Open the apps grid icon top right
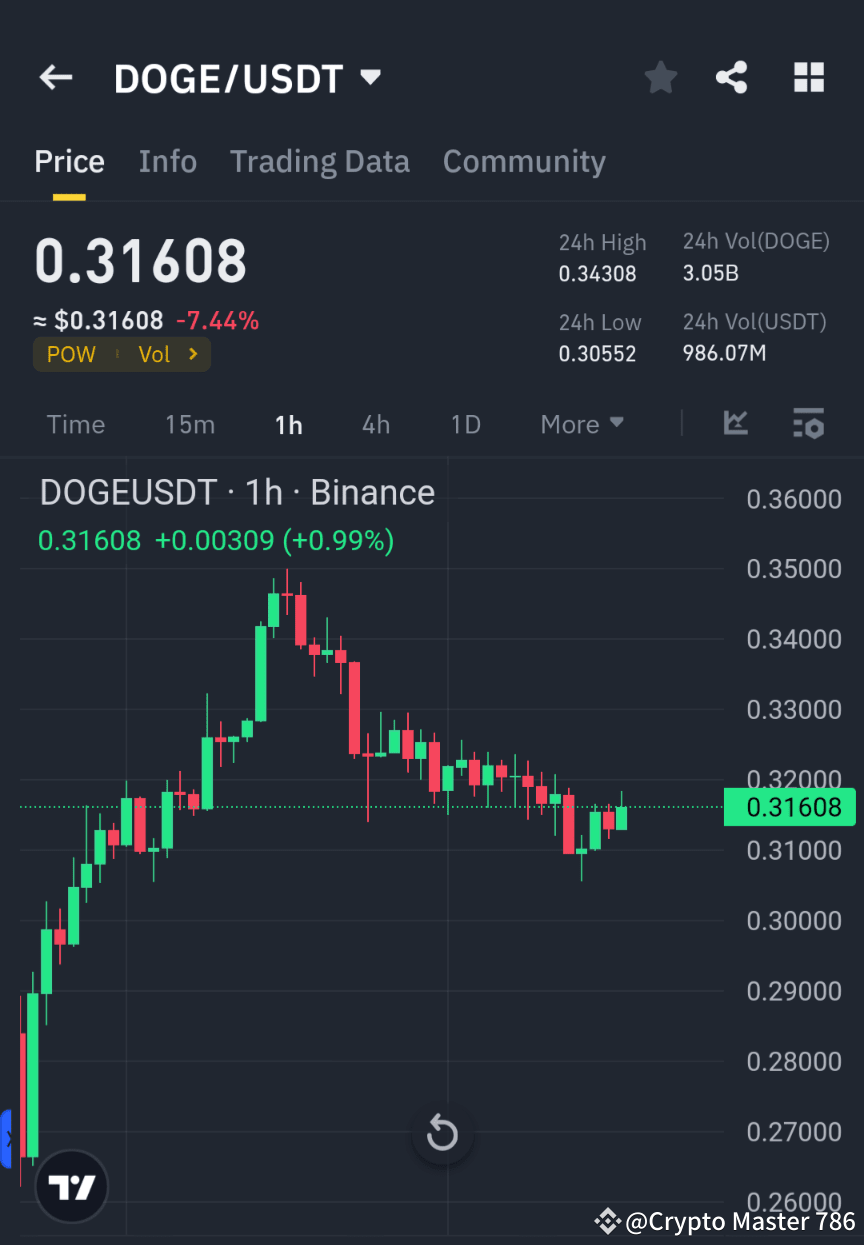This screenshot has height=1245, width=864. click(x=808, y=77)
